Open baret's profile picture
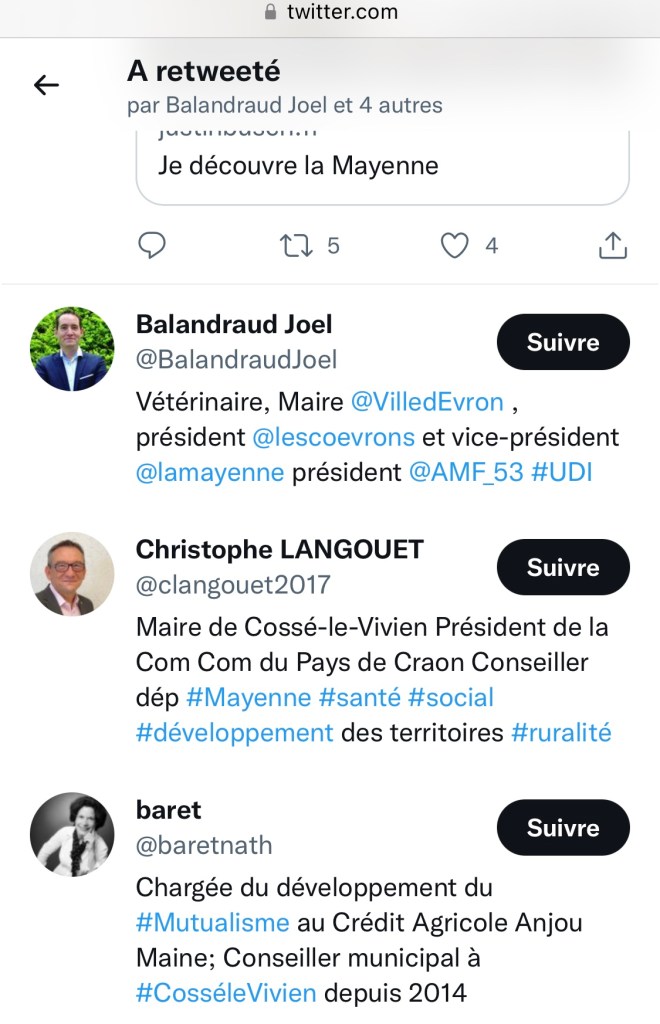This screenshot has height=1024, width=660. (72, 835)
